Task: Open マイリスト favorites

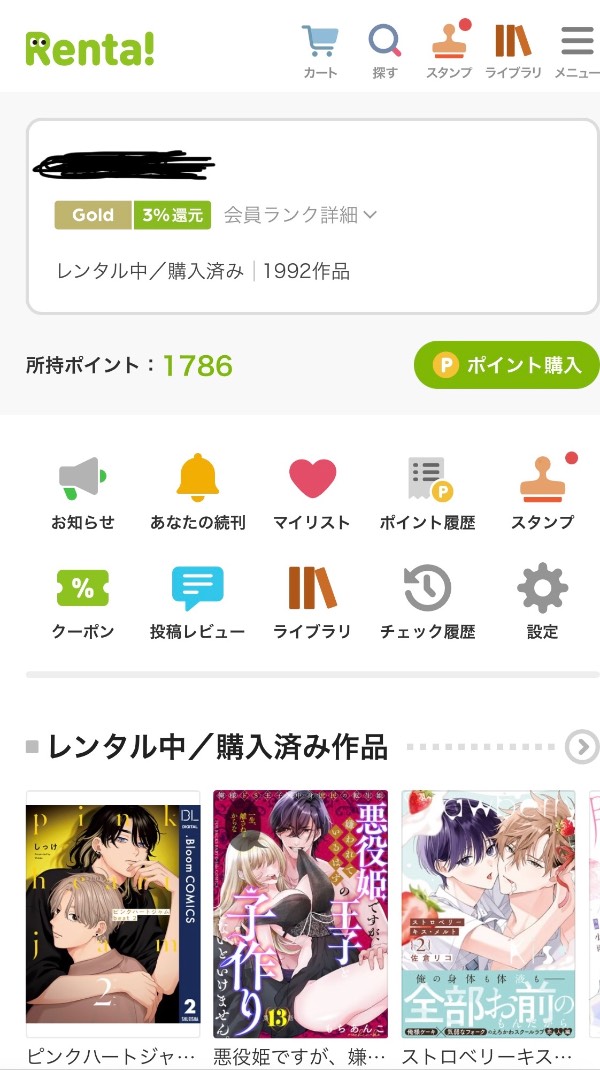Action: [x=312, y=492]
